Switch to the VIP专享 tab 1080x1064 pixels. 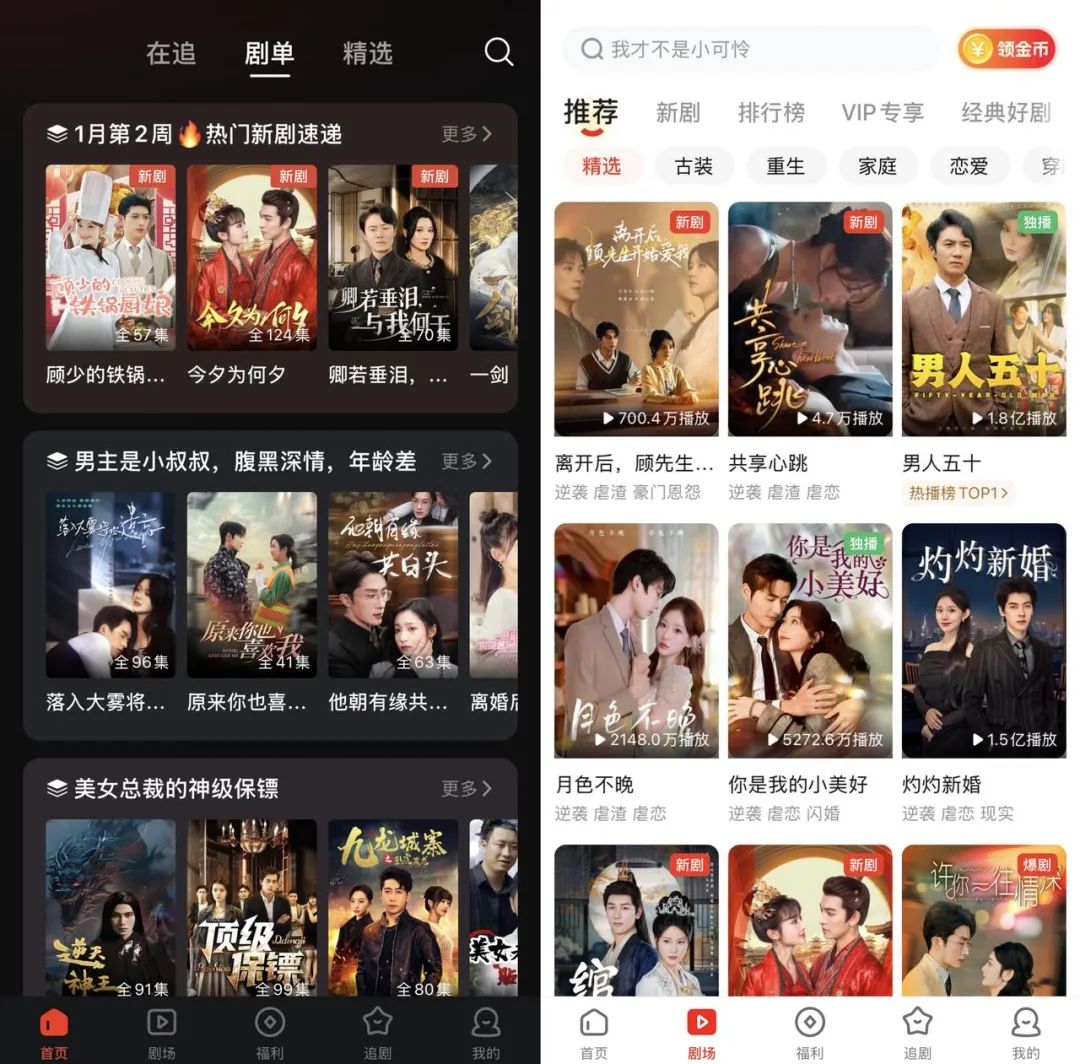click(882, 113)
